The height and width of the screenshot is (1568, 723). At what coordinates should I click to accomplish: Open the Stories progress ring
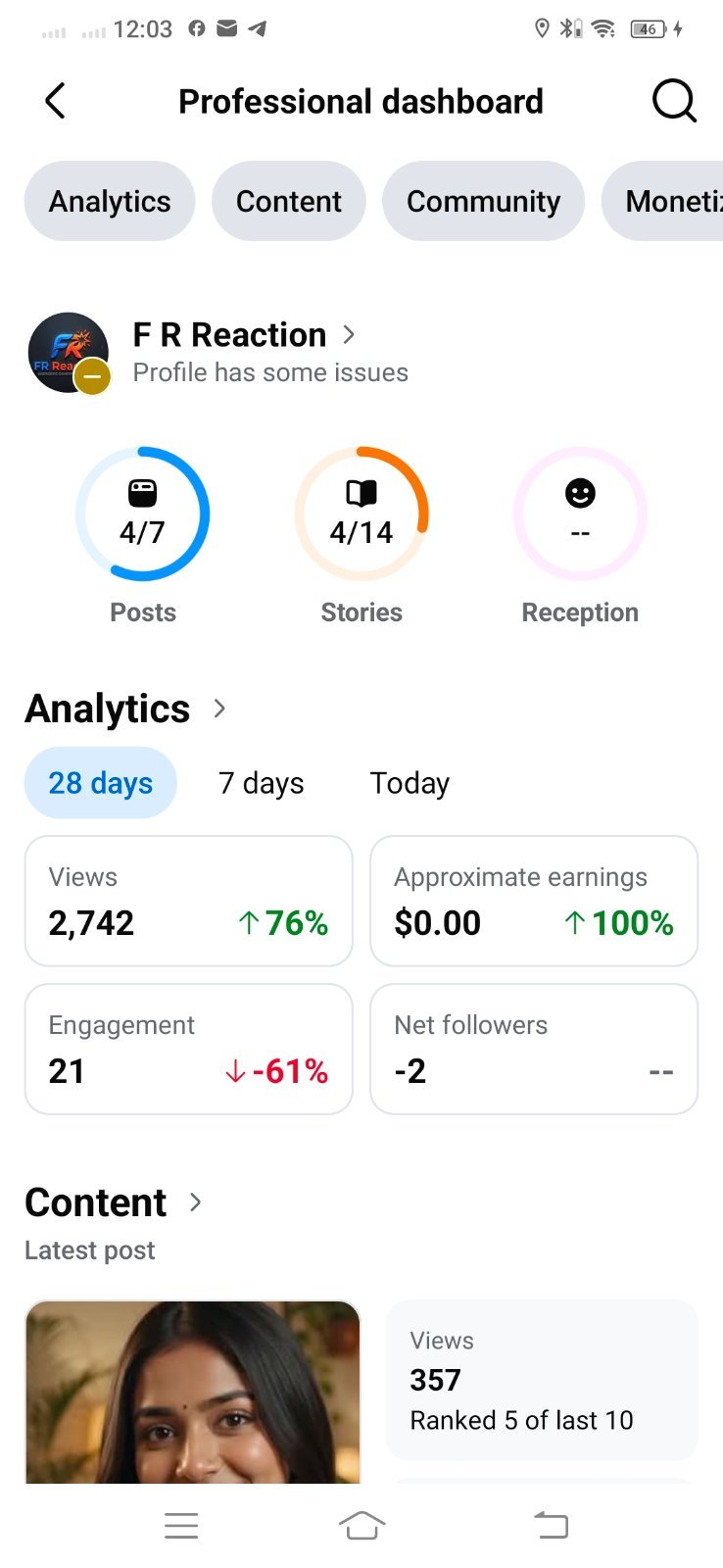point(361,514)
